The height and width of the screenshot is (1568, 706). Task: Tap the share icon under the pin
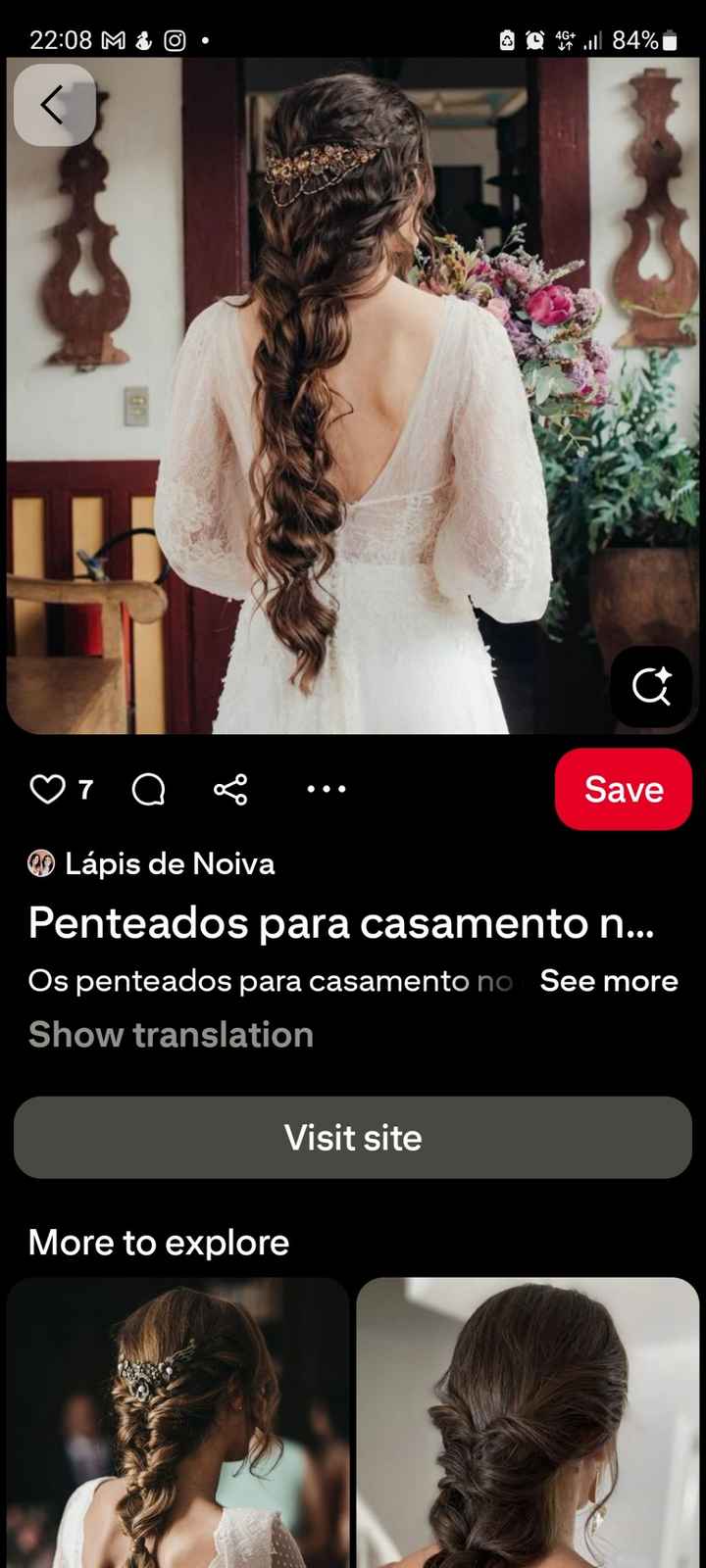(x=229, y=789)
